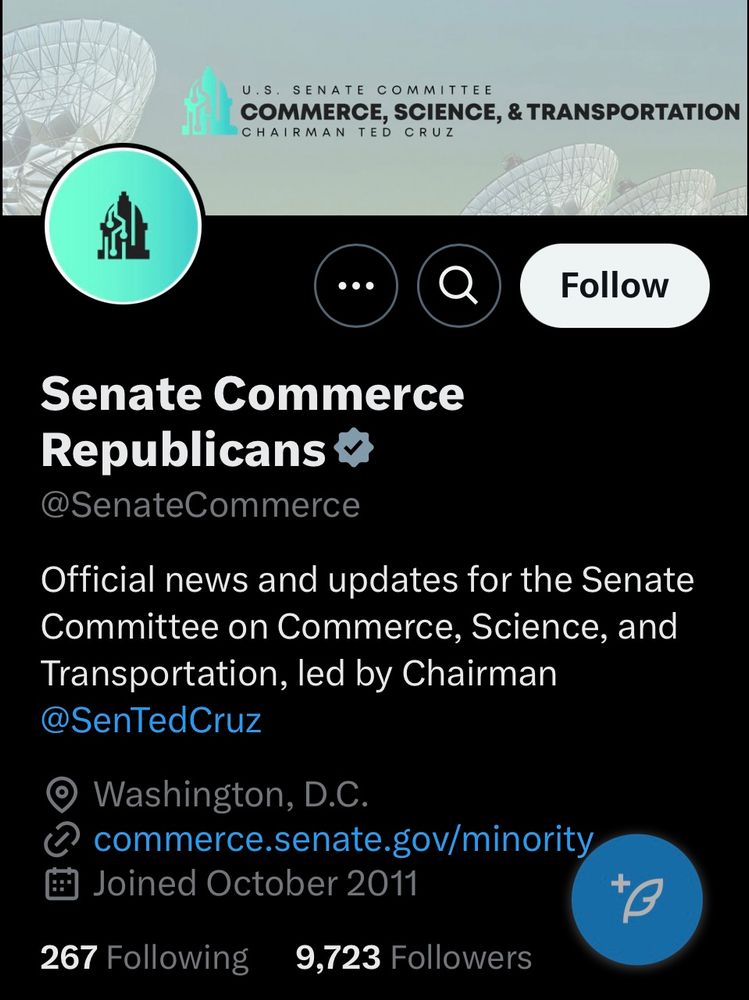Click the link chain icon in profile details
The height and width of the screenshot is (1000, 749).
coord(62,839)
